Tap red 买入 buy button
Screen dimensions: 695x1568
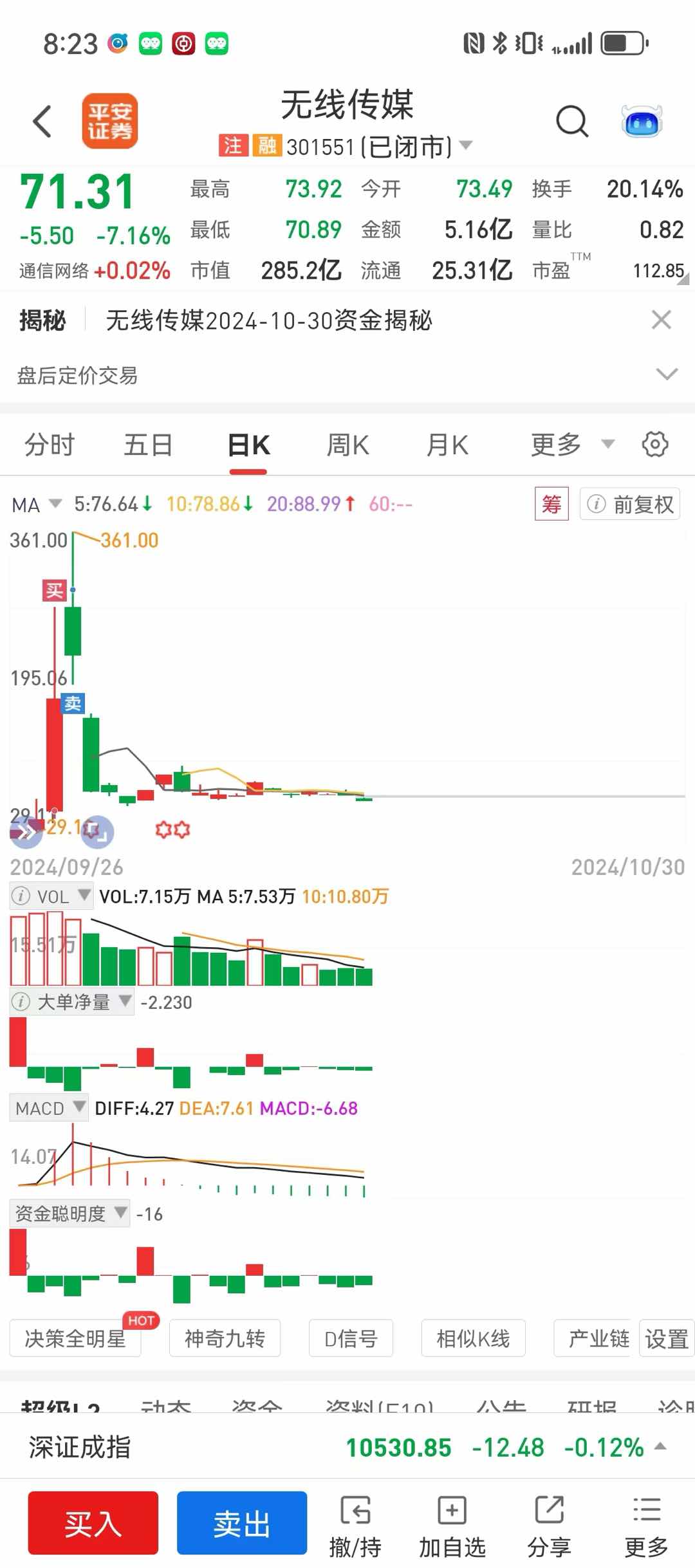coord(93,1523)
